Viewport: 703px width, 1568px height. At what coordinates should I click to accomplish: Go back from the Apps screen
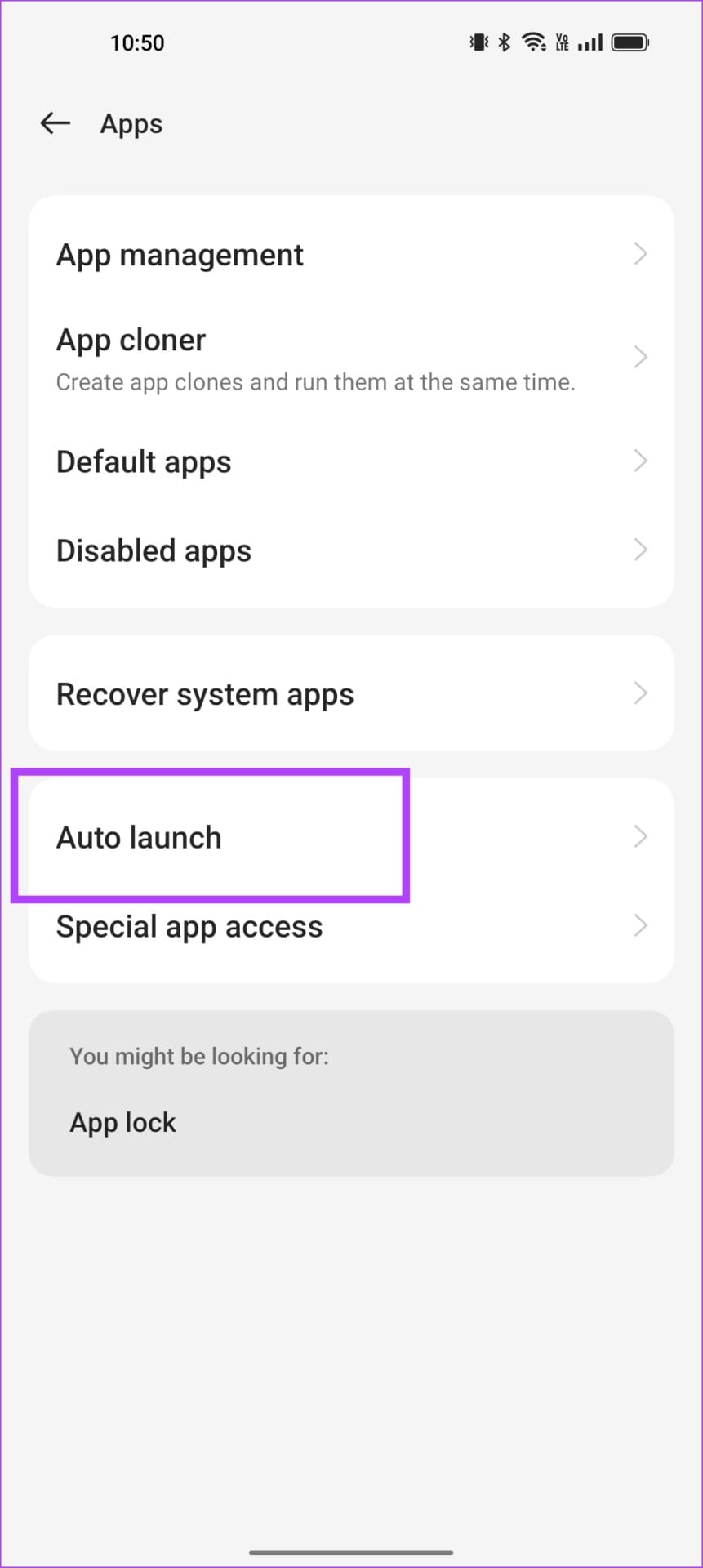click(55, 123)
